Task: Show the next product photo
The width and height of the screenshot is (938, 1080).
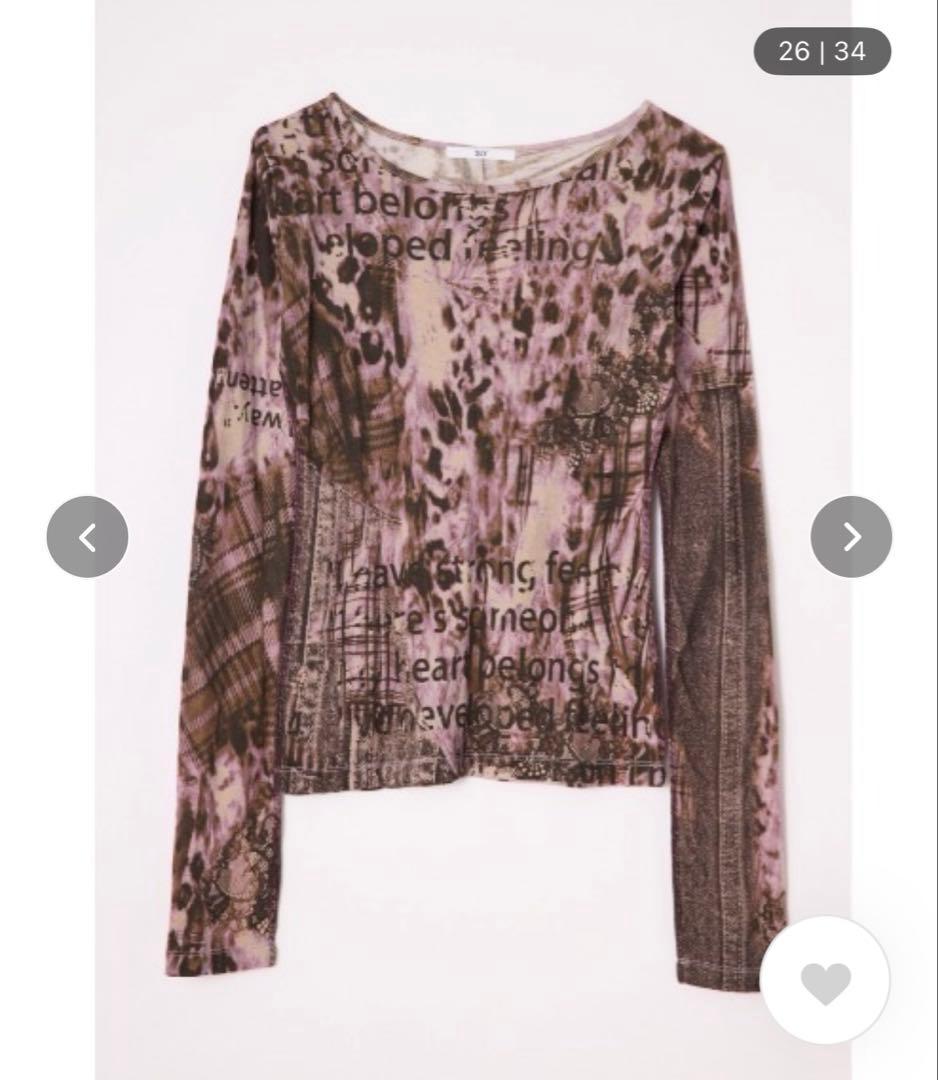Action: [851, 537]
